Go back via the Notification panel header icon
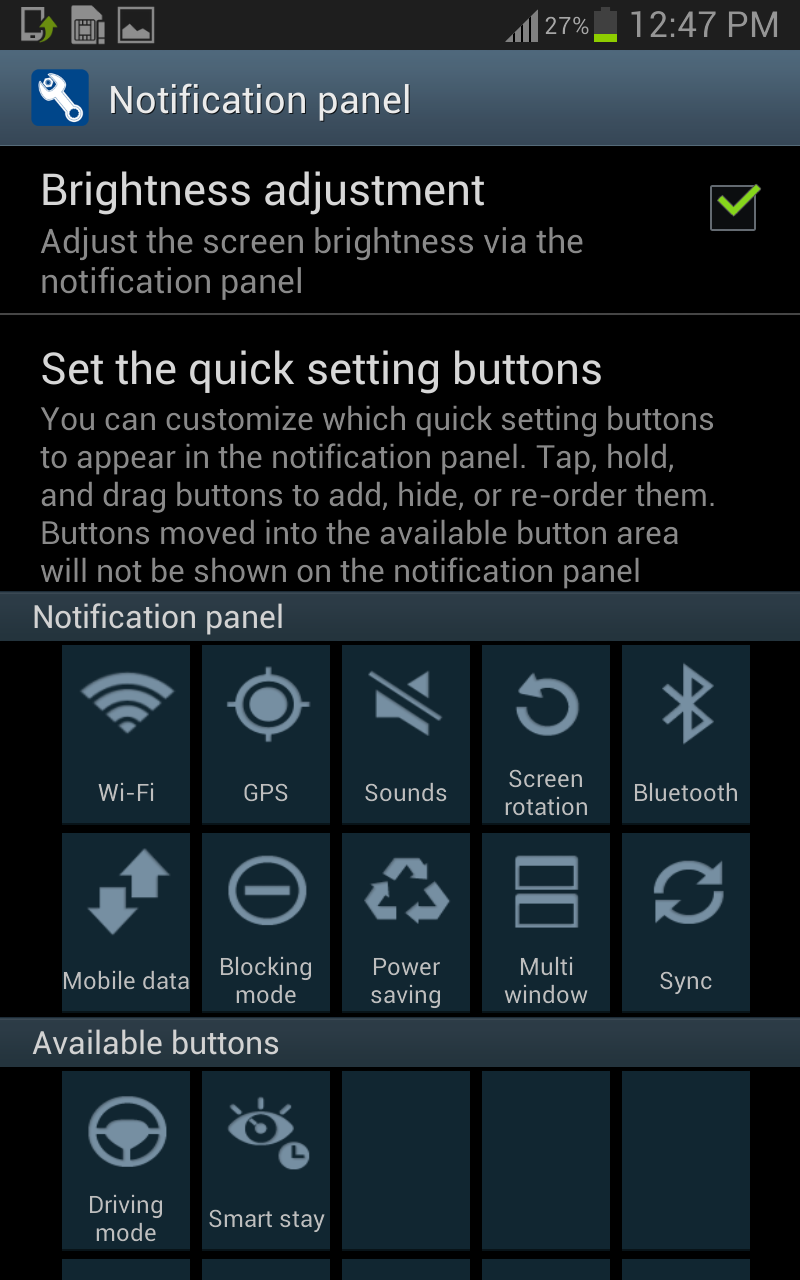The width and height of the screenshot is (800, 1280). click(x=60, y=99)
